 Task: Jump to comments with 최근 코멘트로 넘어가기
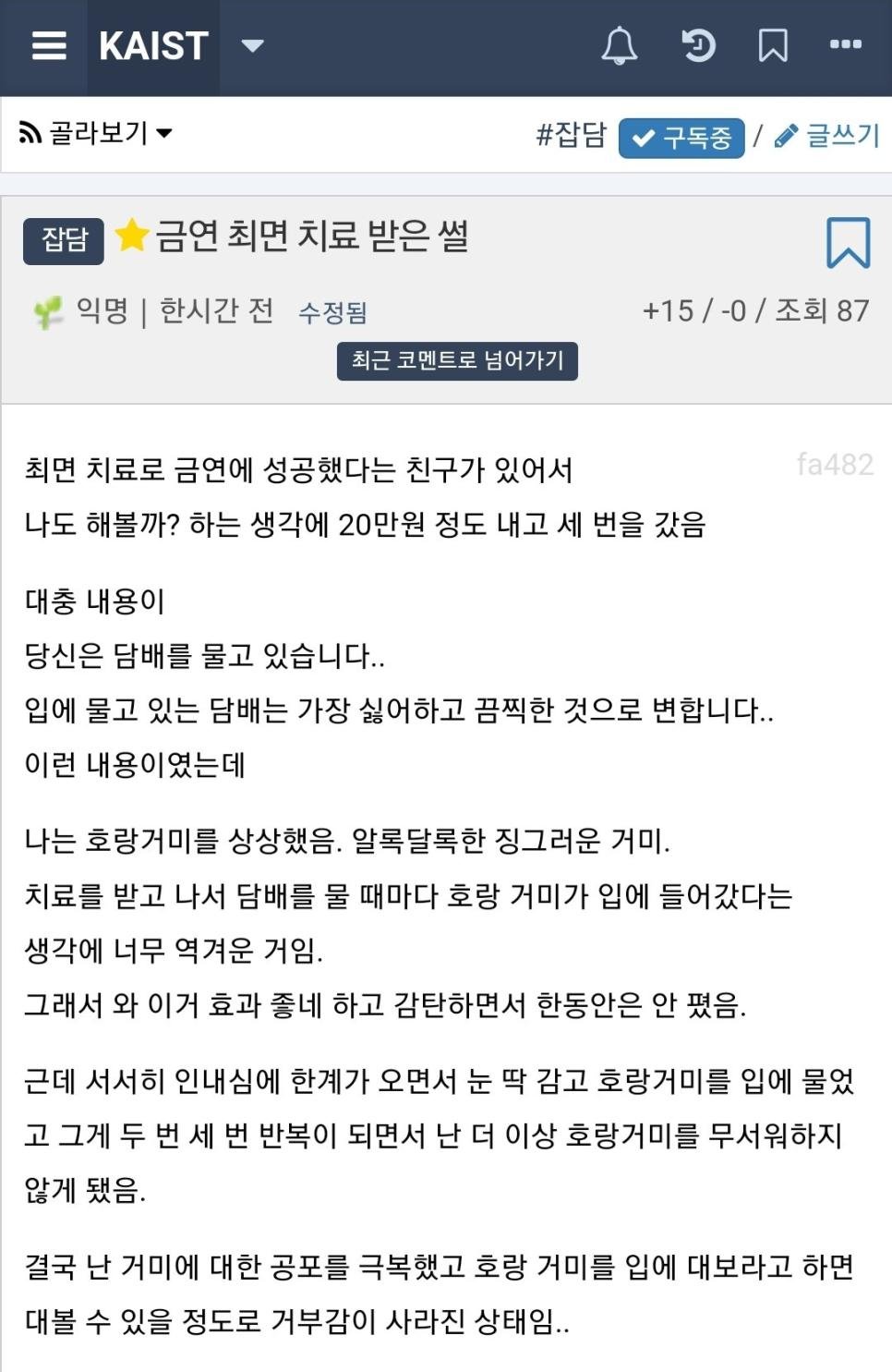click(x=457, y=360)
